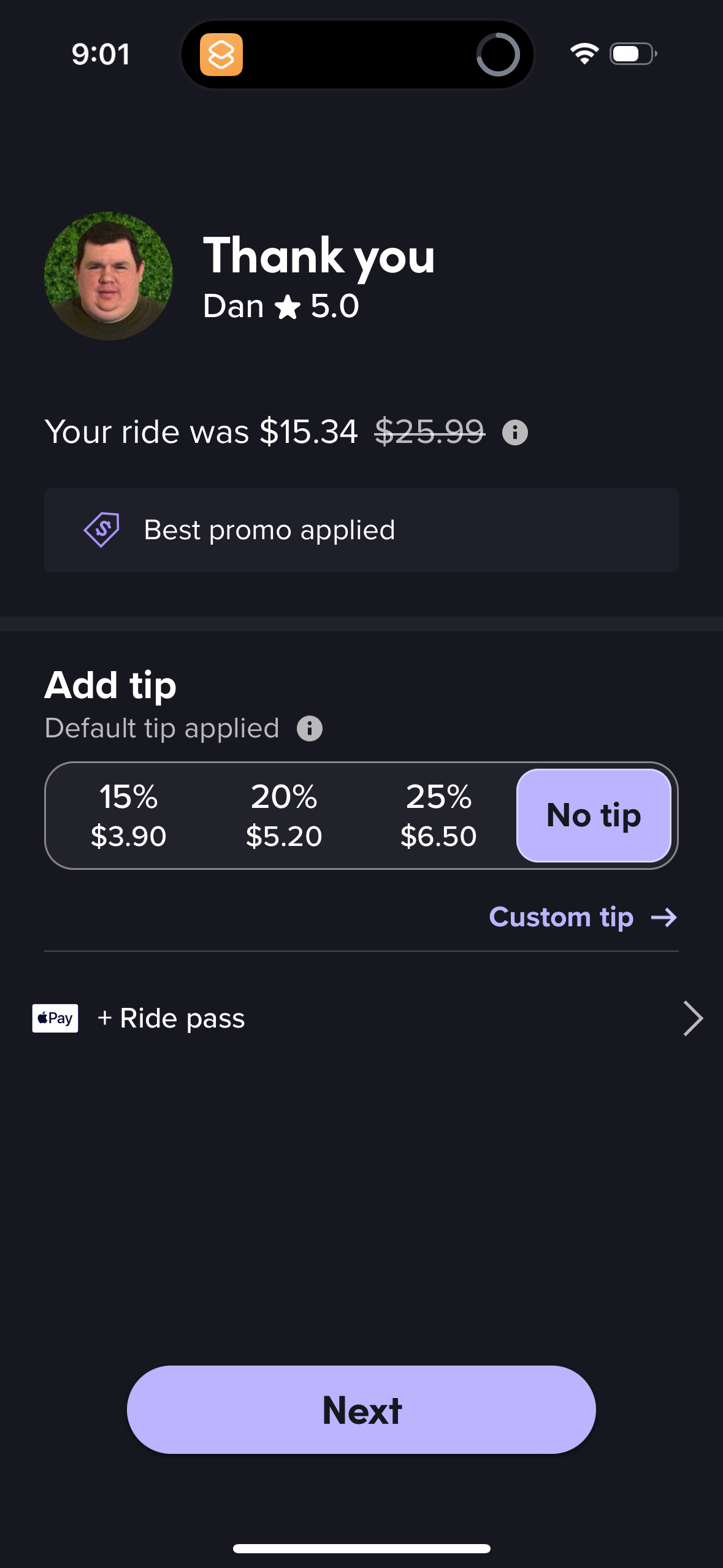
Task: Select the 20% tip option
Action: pyautogui.click(x=284, y=815)
